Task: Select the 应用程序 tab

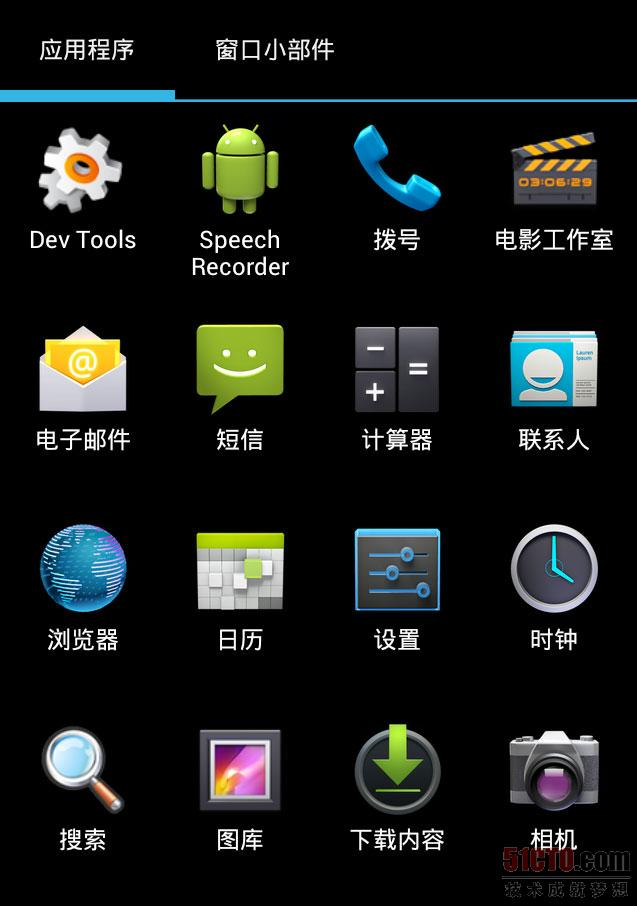Action: click(x=87, y=50)
